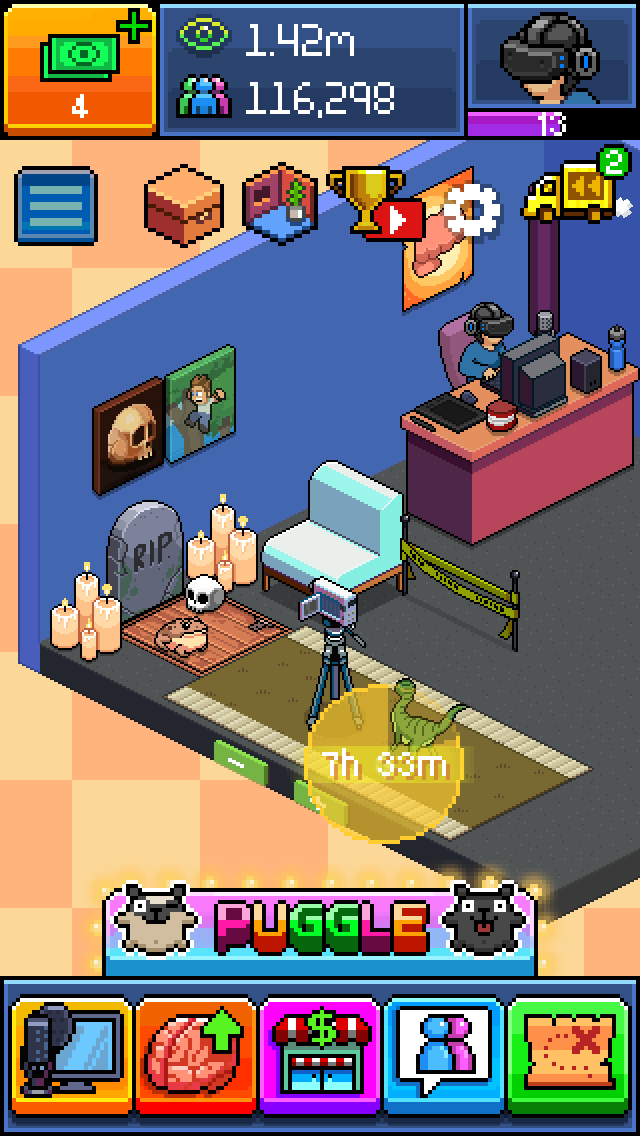
Task: Open the Puggle banner
Action: (x=320, y=926)
